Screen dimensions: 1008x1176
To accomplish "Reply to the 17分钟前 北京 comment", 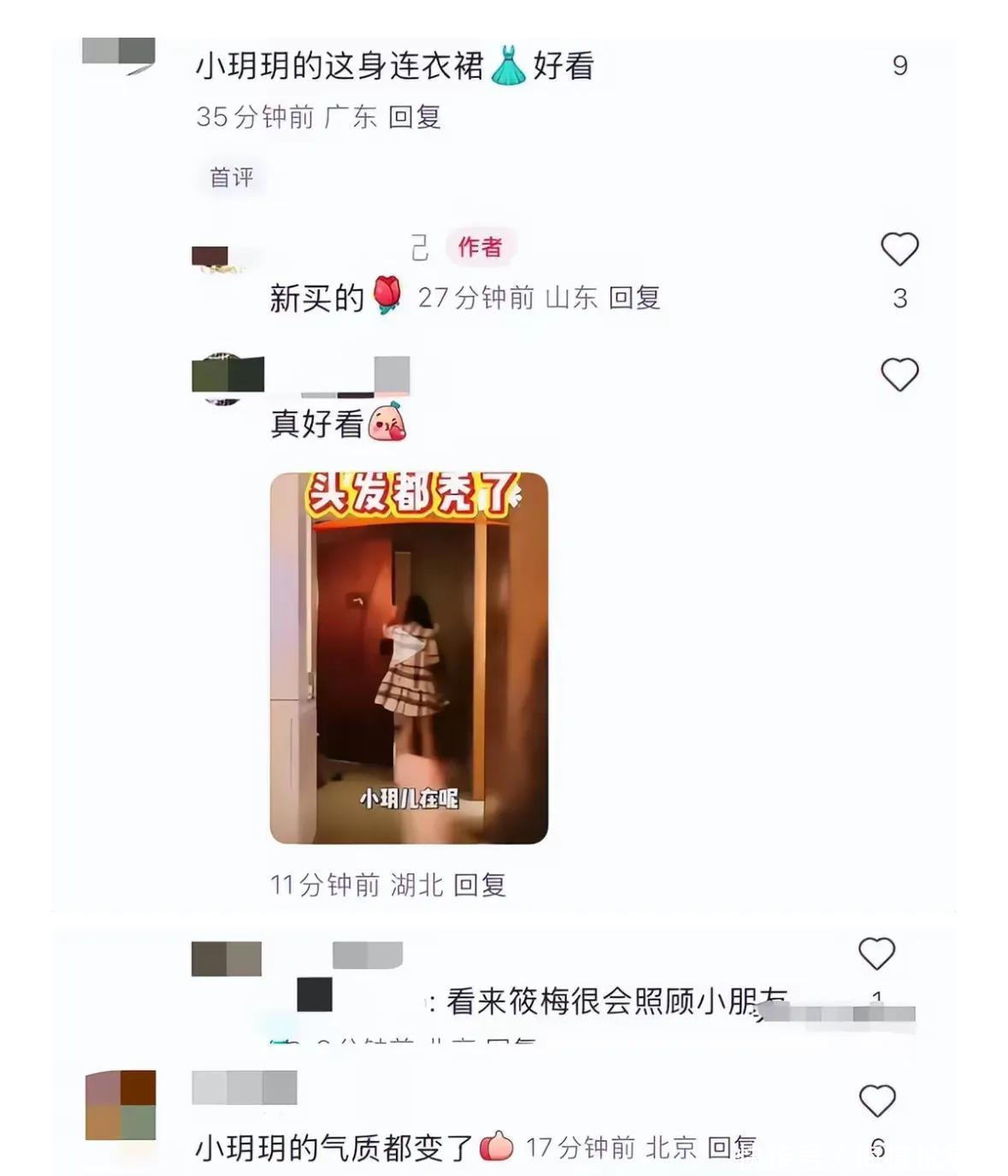I will coord(732,1148).
